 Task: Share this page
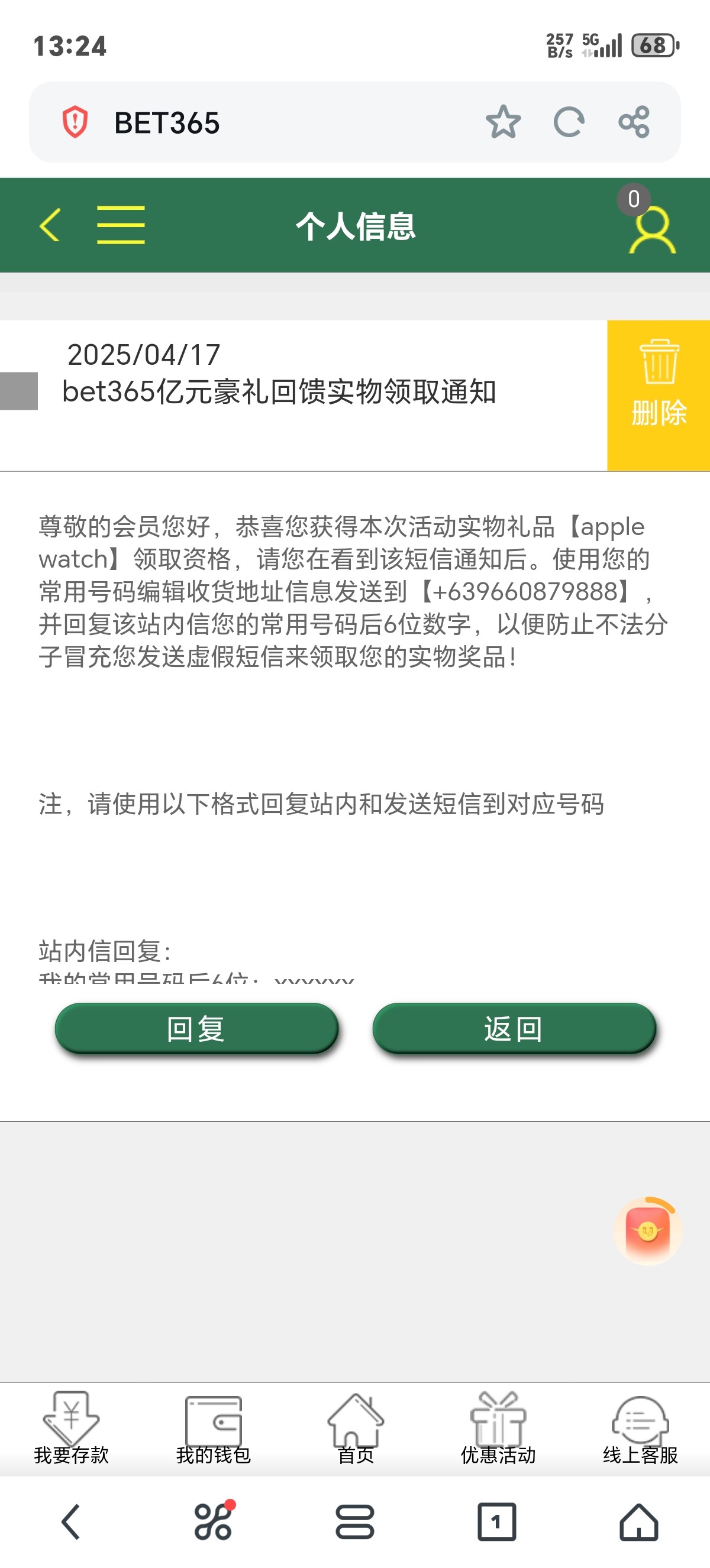coord(634,122)
